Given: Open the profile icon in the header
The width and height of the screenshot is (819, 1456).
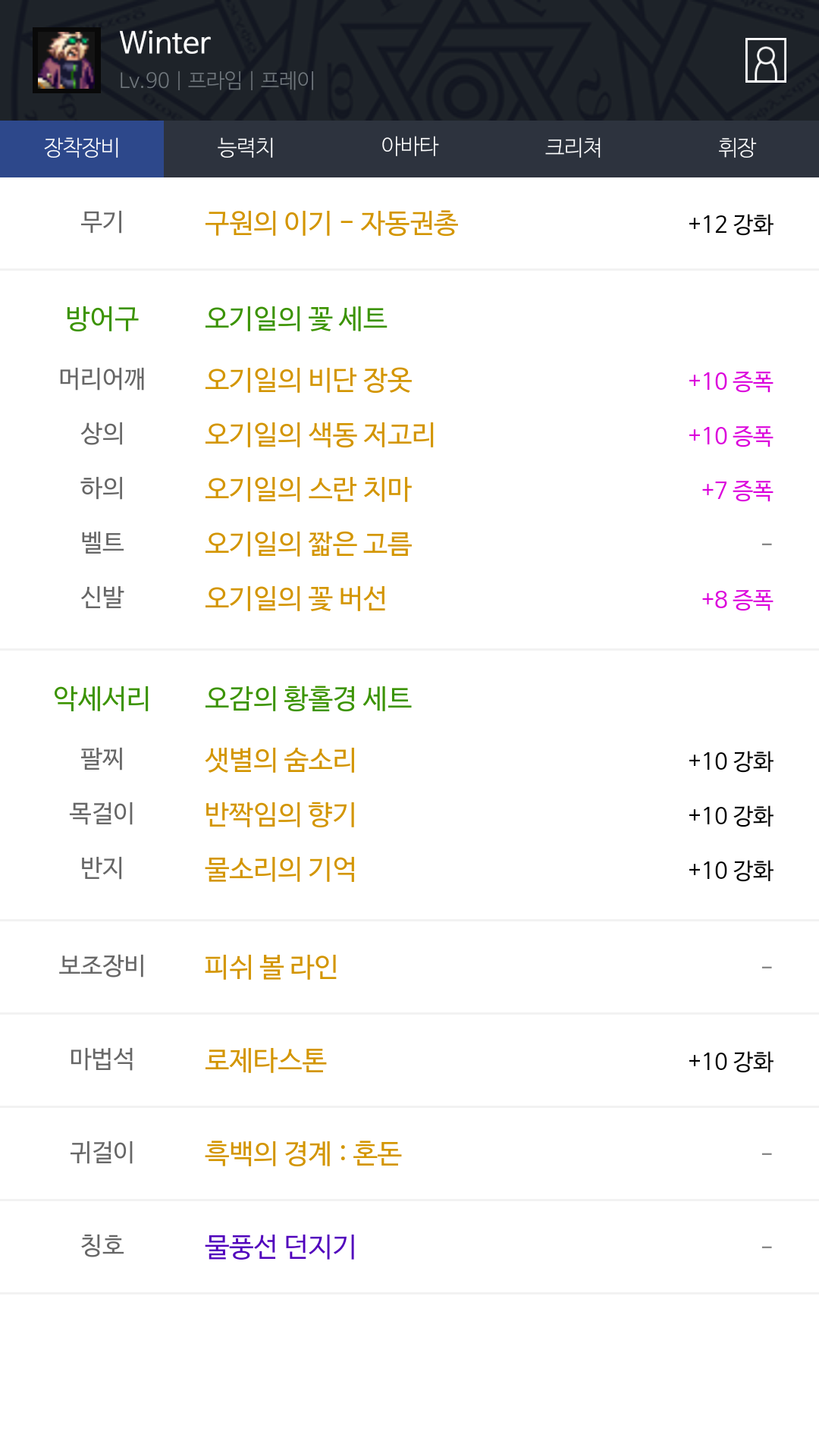Looking at the screenshot, I should coord(765,60).
